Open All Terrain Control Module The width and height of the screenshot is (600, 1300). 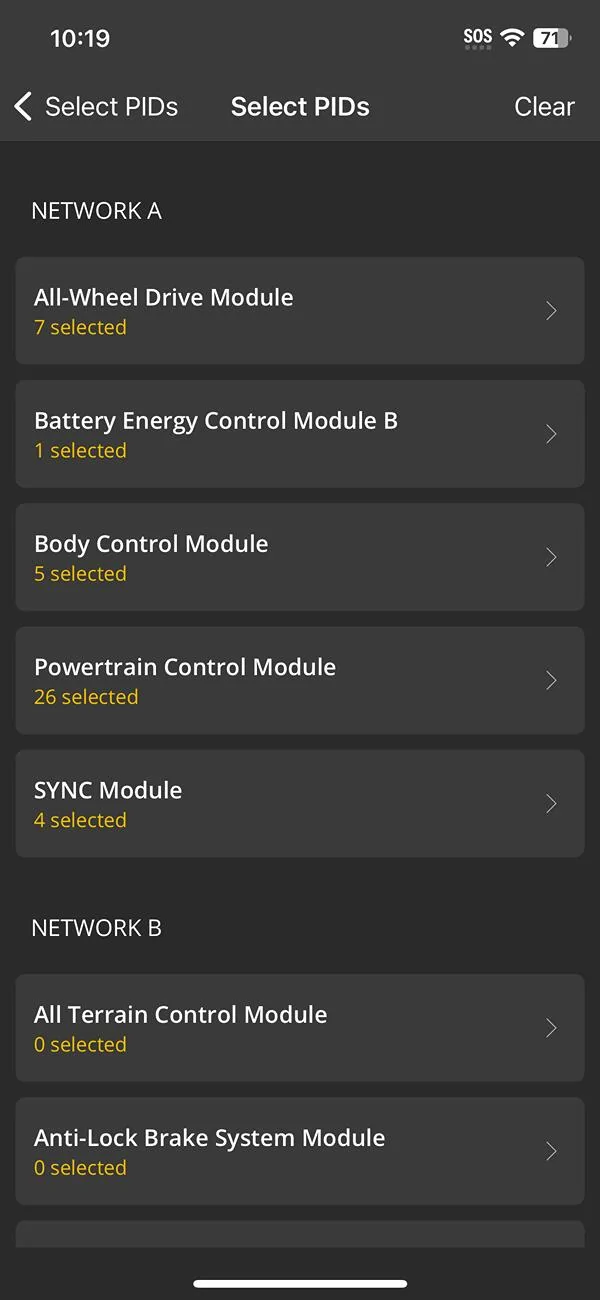tap(299, 1028)
